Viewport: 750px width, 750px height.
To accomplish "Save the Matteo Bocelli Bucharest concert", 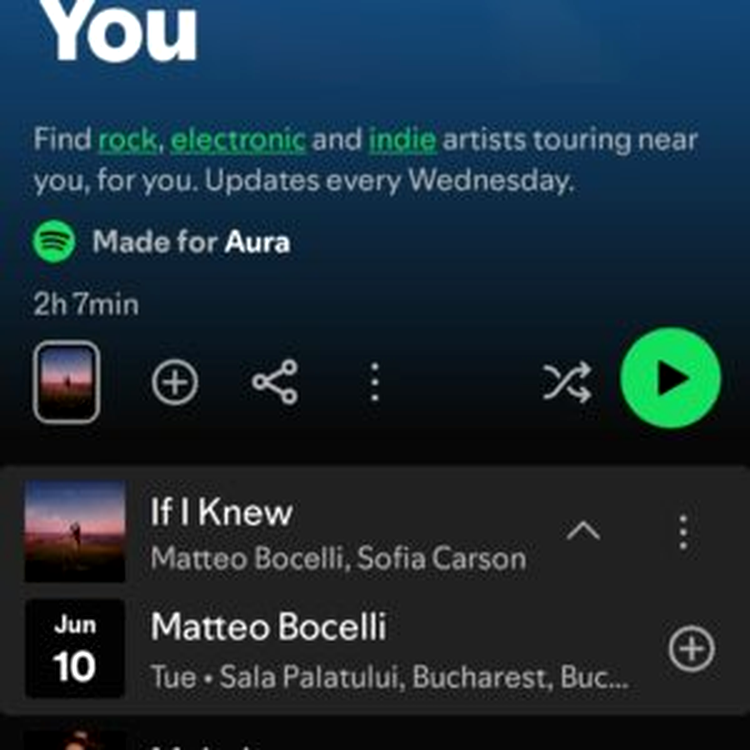I will [691, 650].
